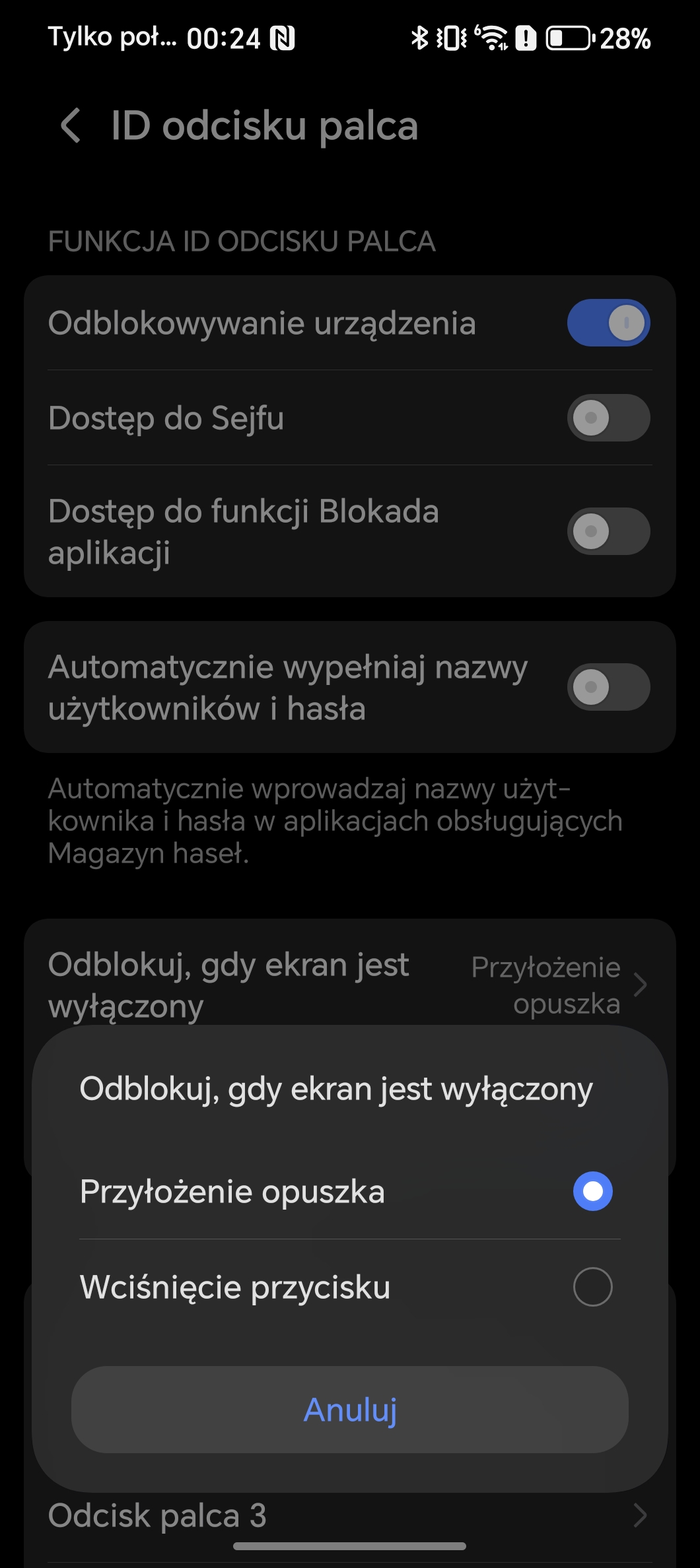Turn on Dostęp do funkcji Blokada aplikacji
This screenshot has height=1568, width=700.
click(608, 531)
